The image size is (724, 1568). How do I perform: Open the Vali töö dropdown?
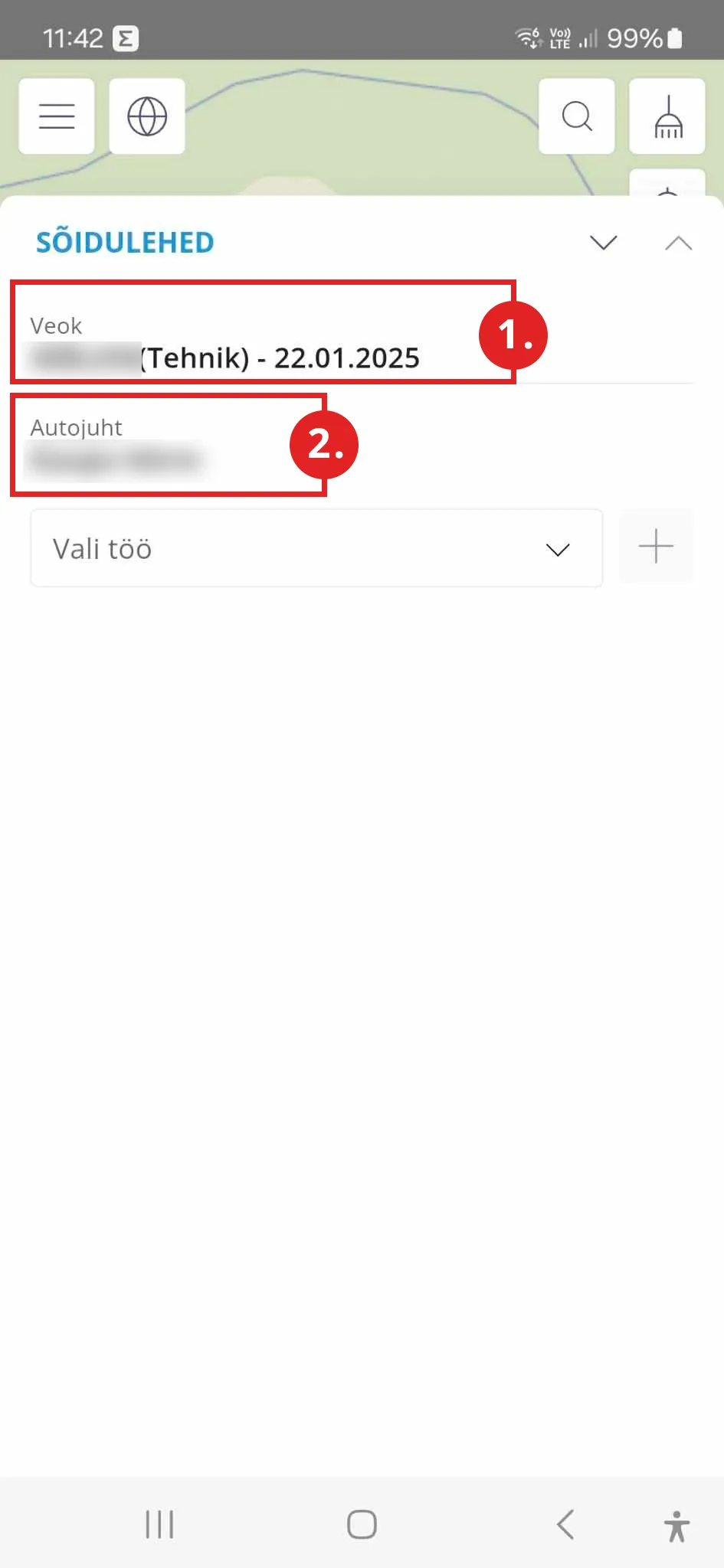coord(316,549)
